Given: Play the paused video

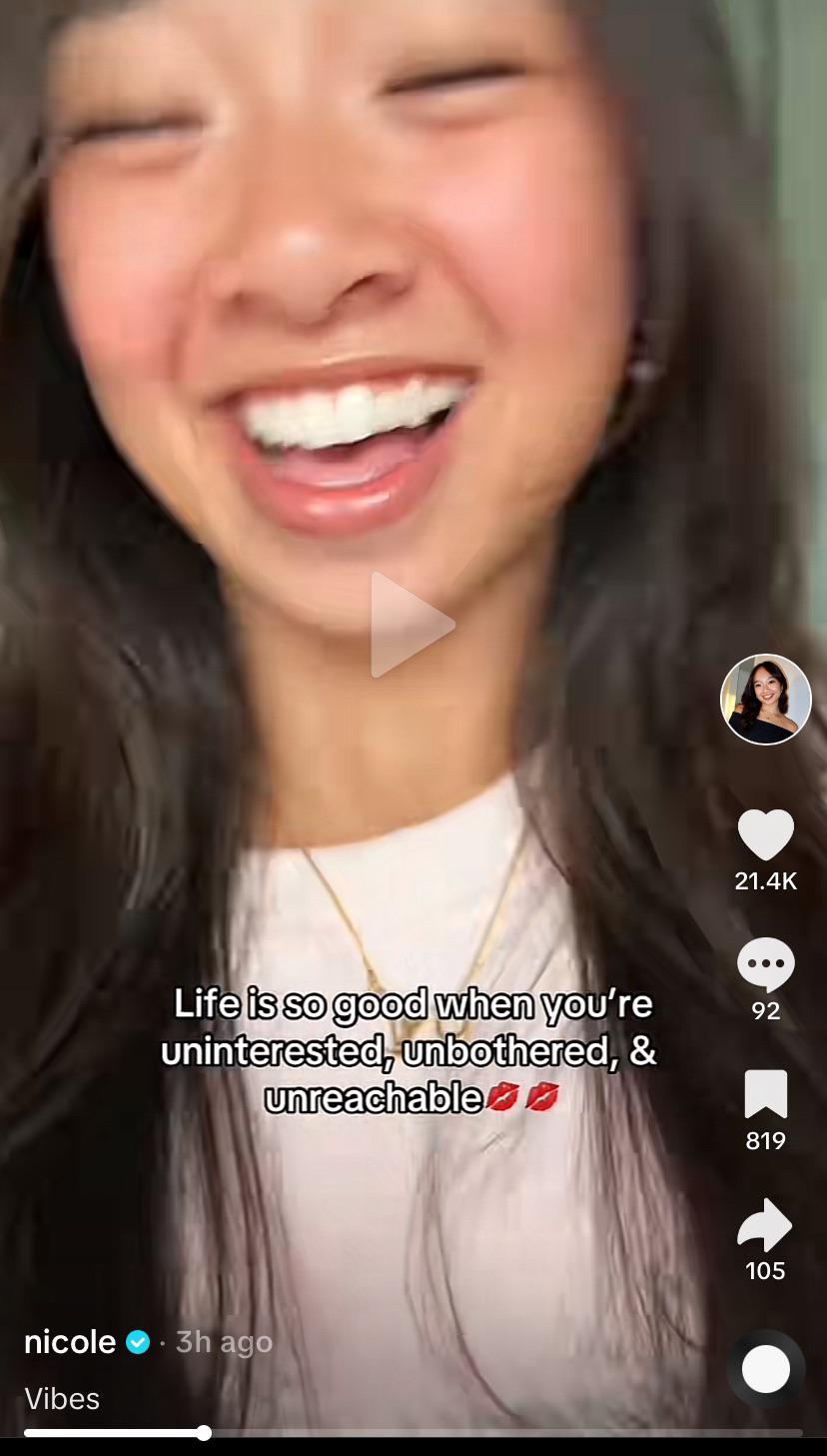Looking at the screenshot, I should pos(412,625).
